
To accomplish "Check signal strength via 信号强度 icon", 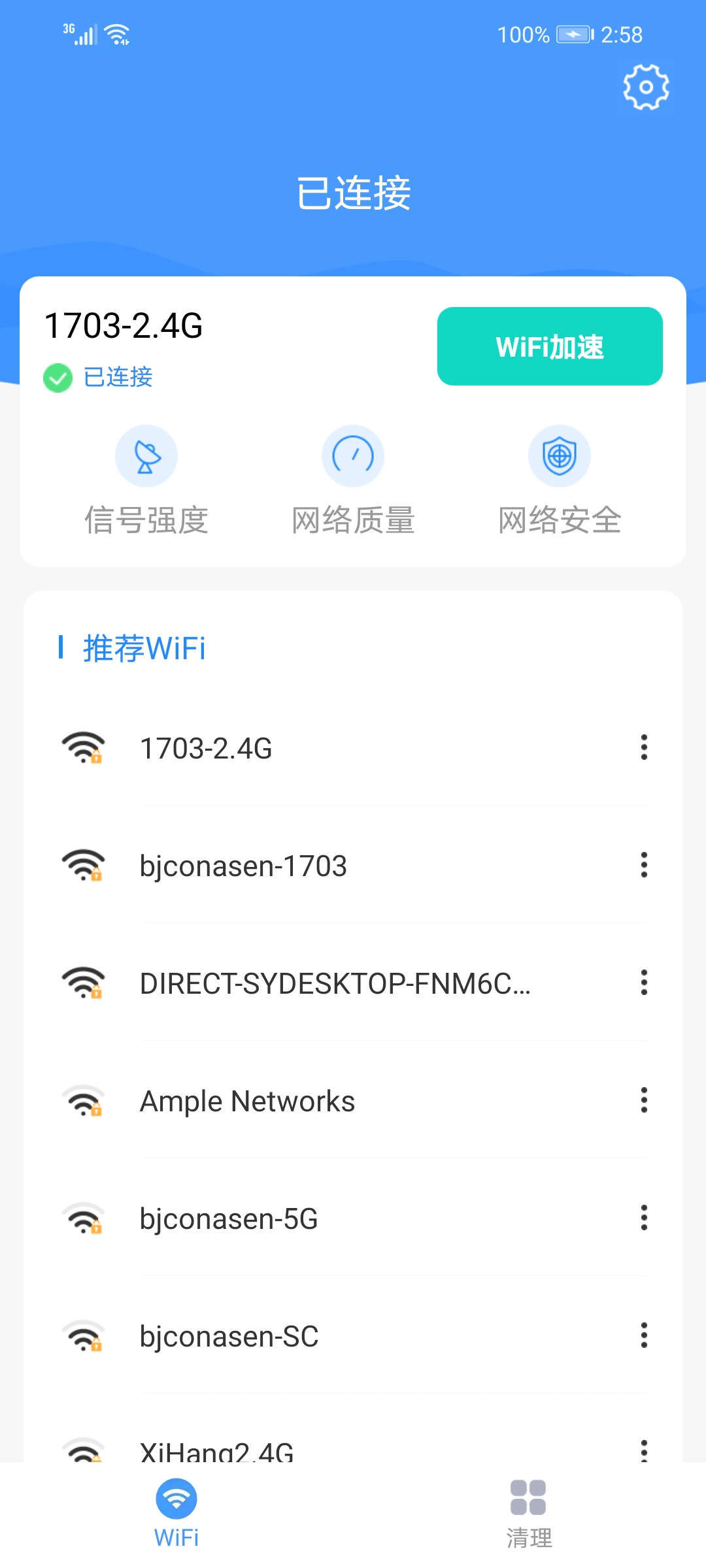I will coord(146,456).
